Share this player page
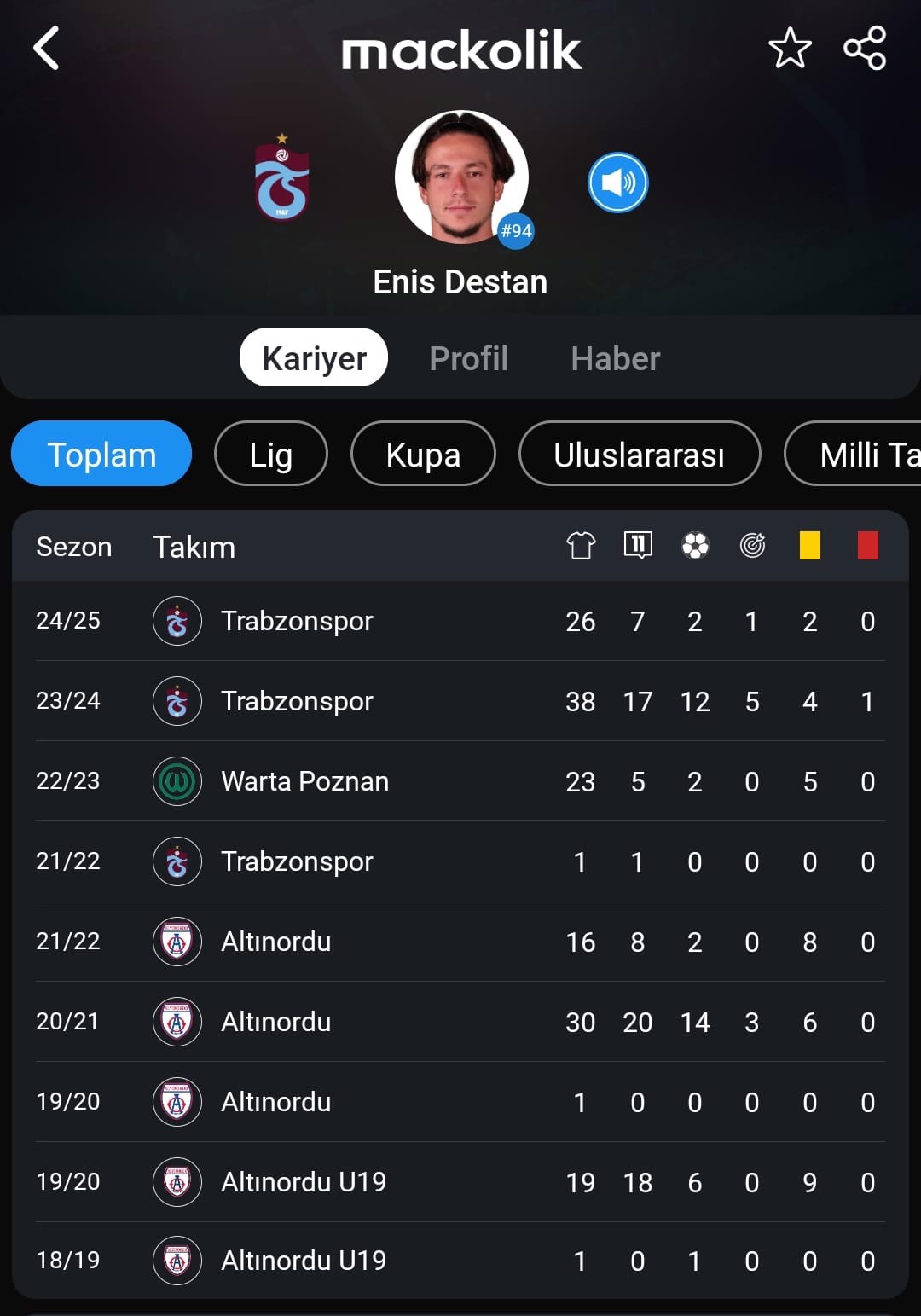Viewport: 921px width, 1316px height. pos(865,48)
